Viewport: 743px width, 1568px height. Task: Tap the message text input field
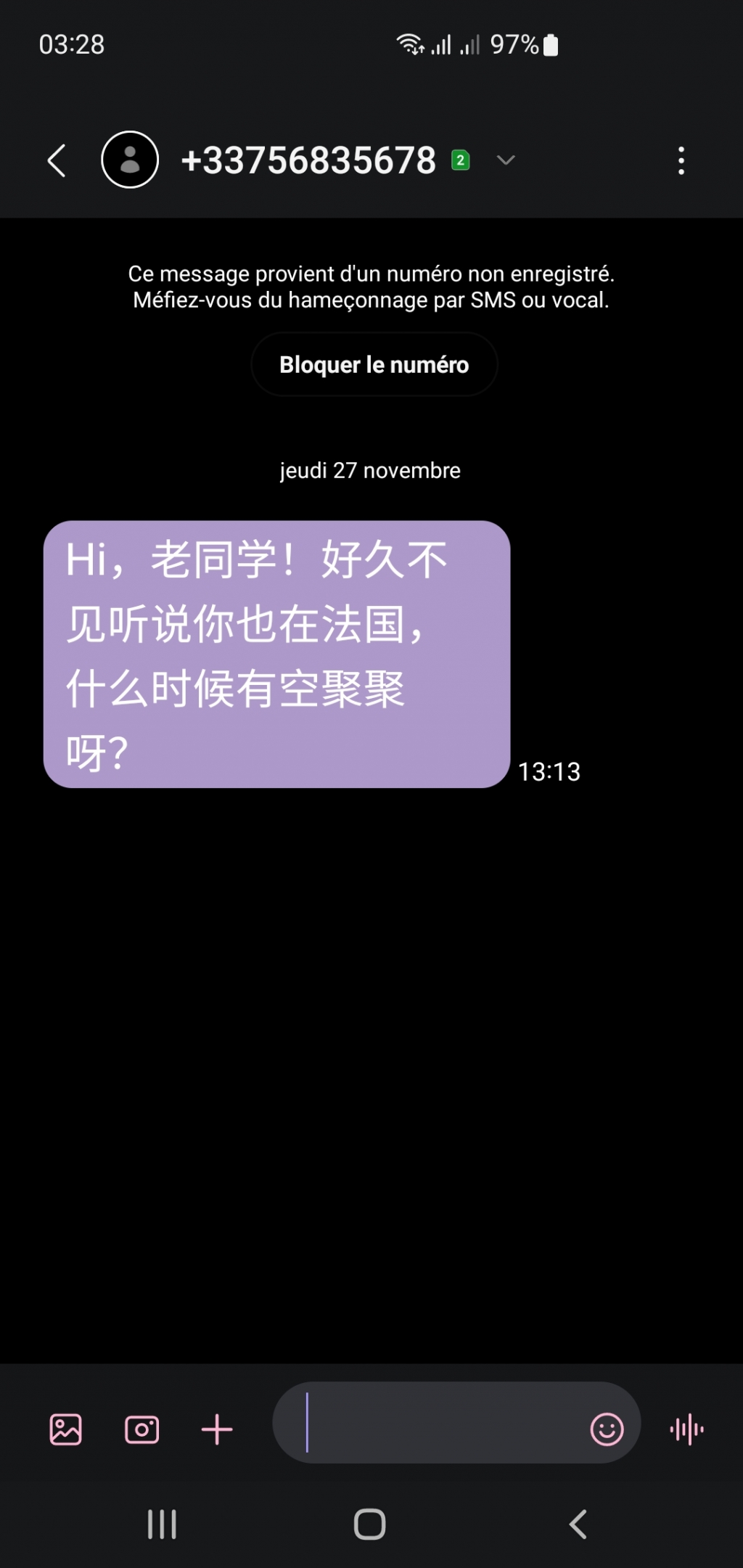455,1424
